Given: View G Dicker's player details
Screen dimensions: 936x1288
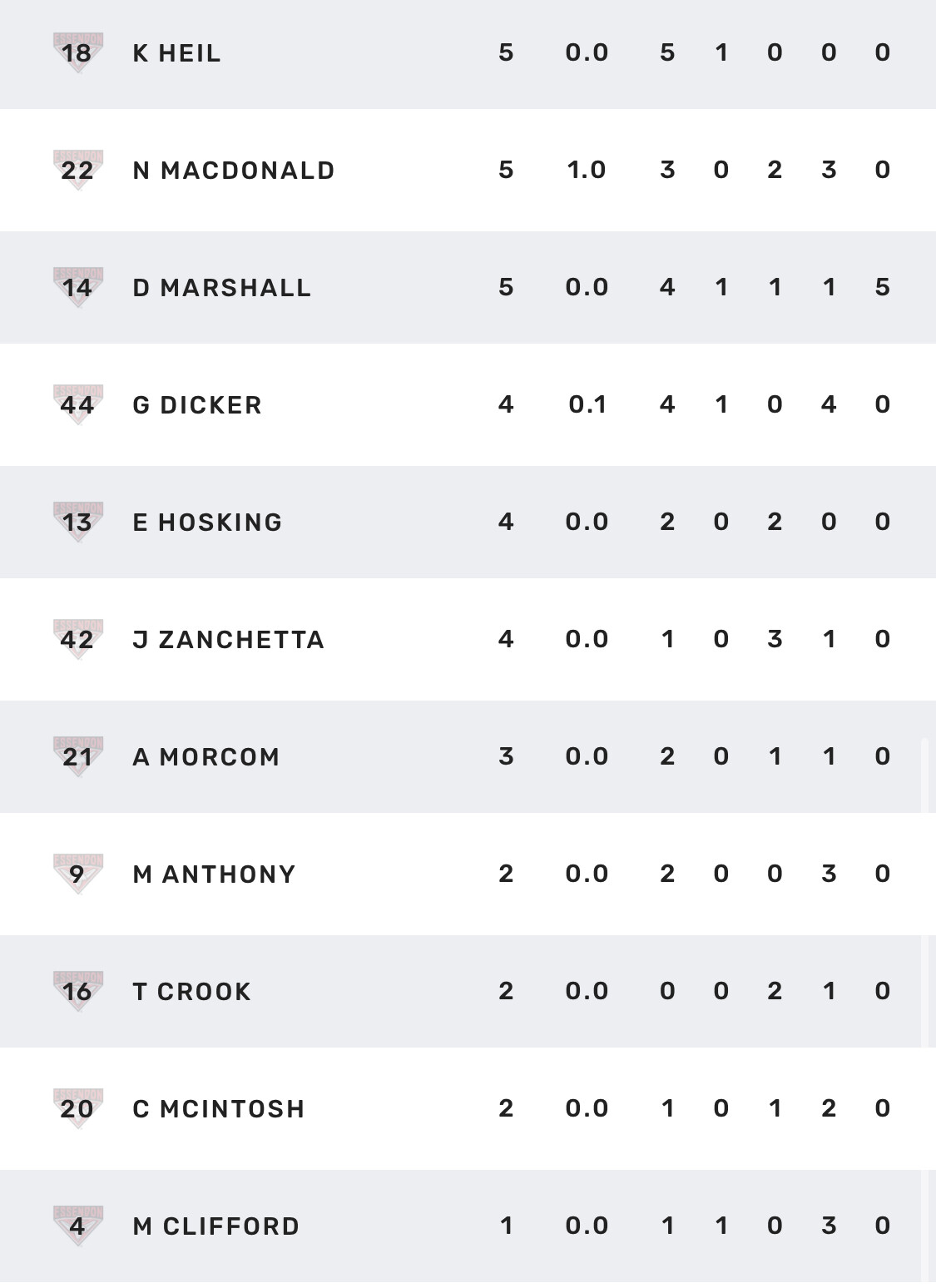Looking at the screenshot, I should click(x=468, y=404).
